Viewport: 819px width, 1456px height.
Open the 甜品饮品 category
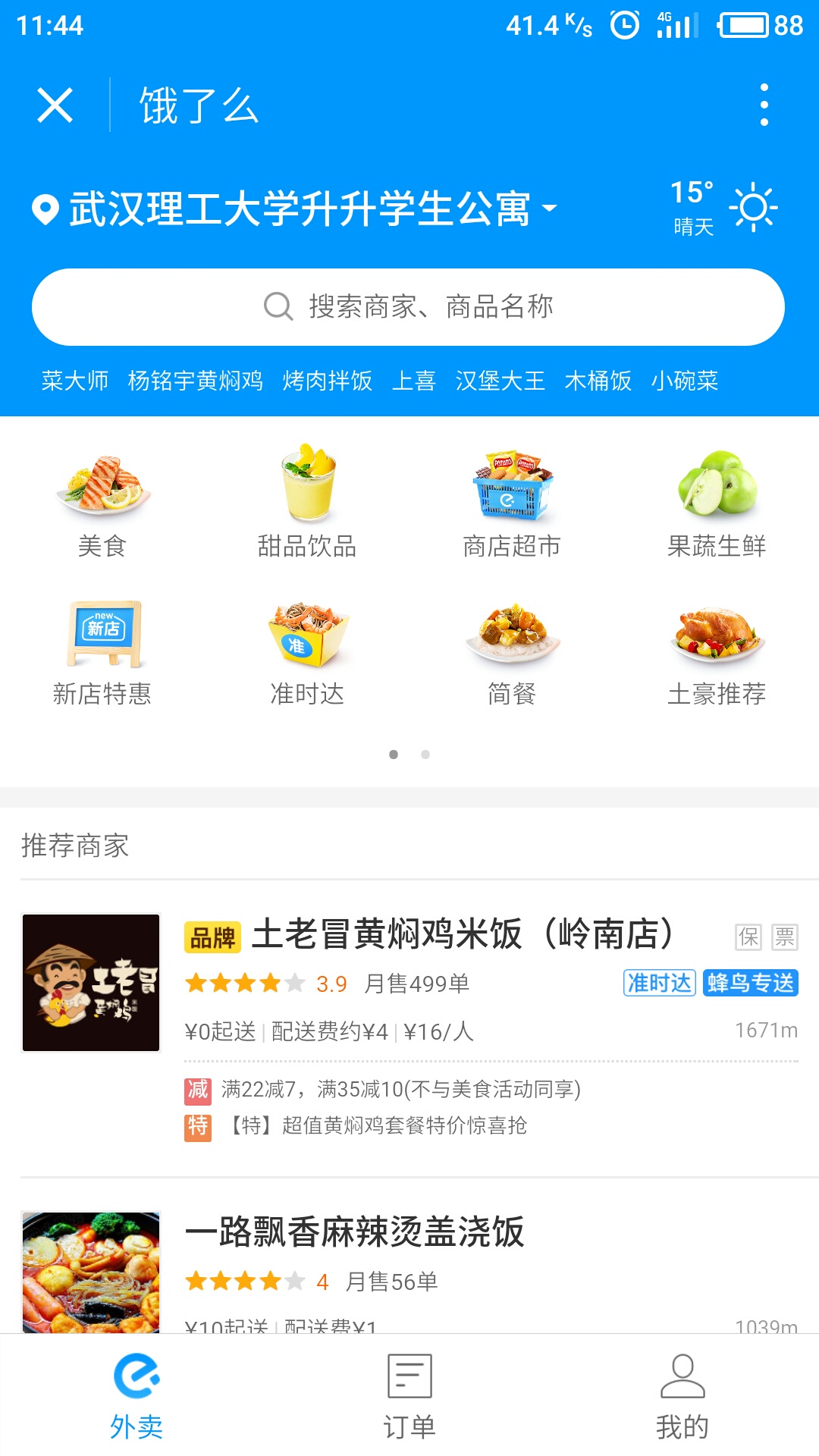[x=307, y=500]
